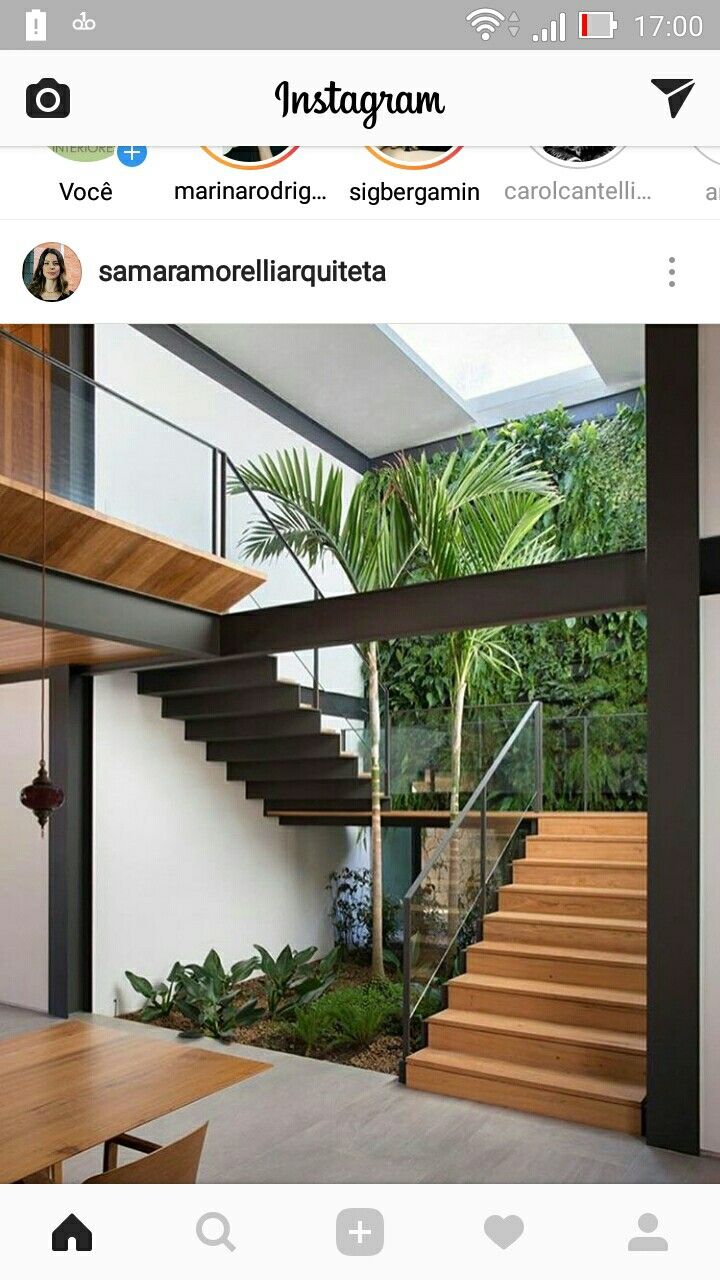Screen dimensions: 720x1280
Task: Go to the Home feed tab
Action: tap(72, 1232)
